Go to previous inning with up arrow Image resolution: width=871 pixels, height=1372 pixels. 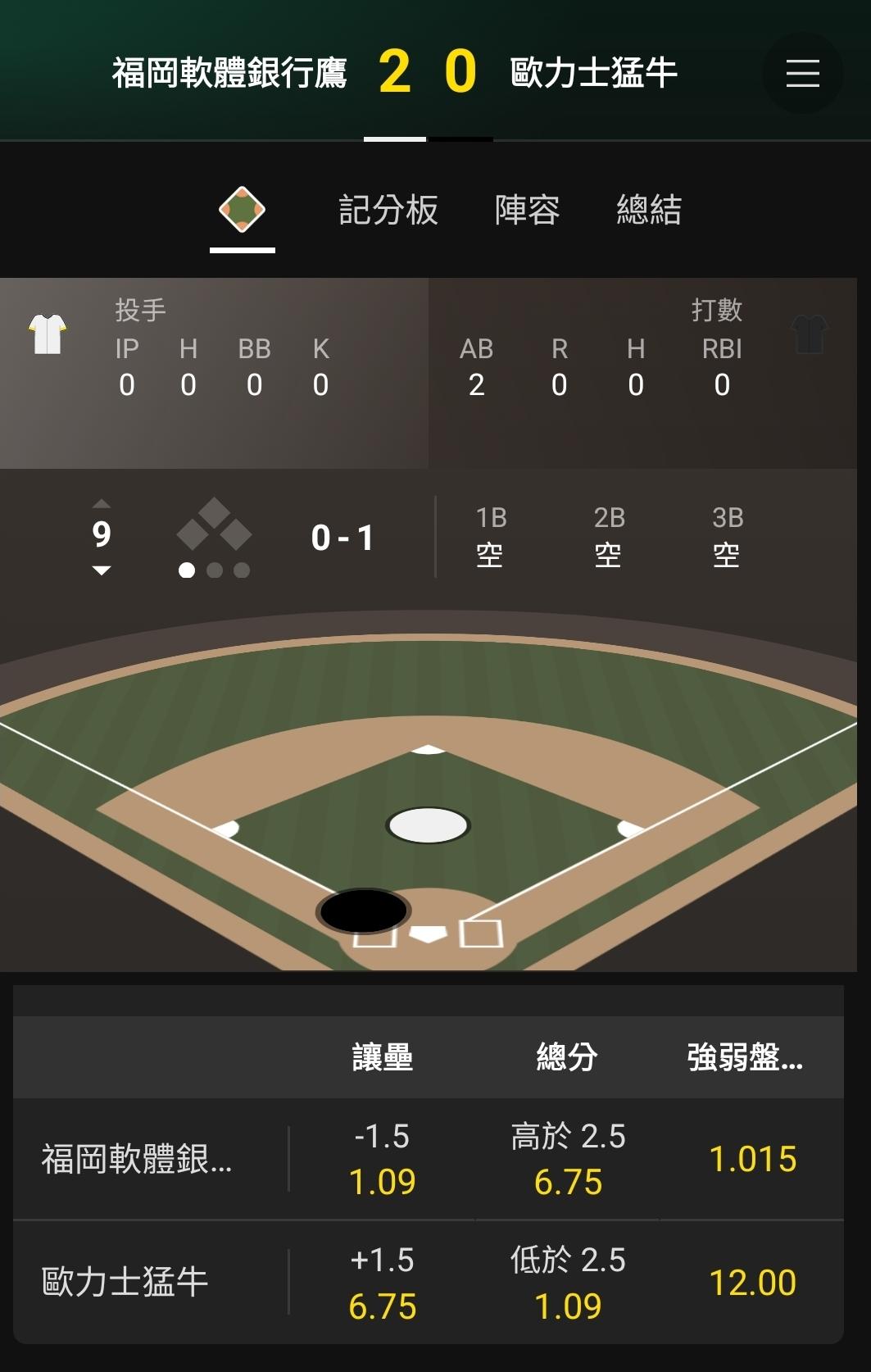(102, 504)
